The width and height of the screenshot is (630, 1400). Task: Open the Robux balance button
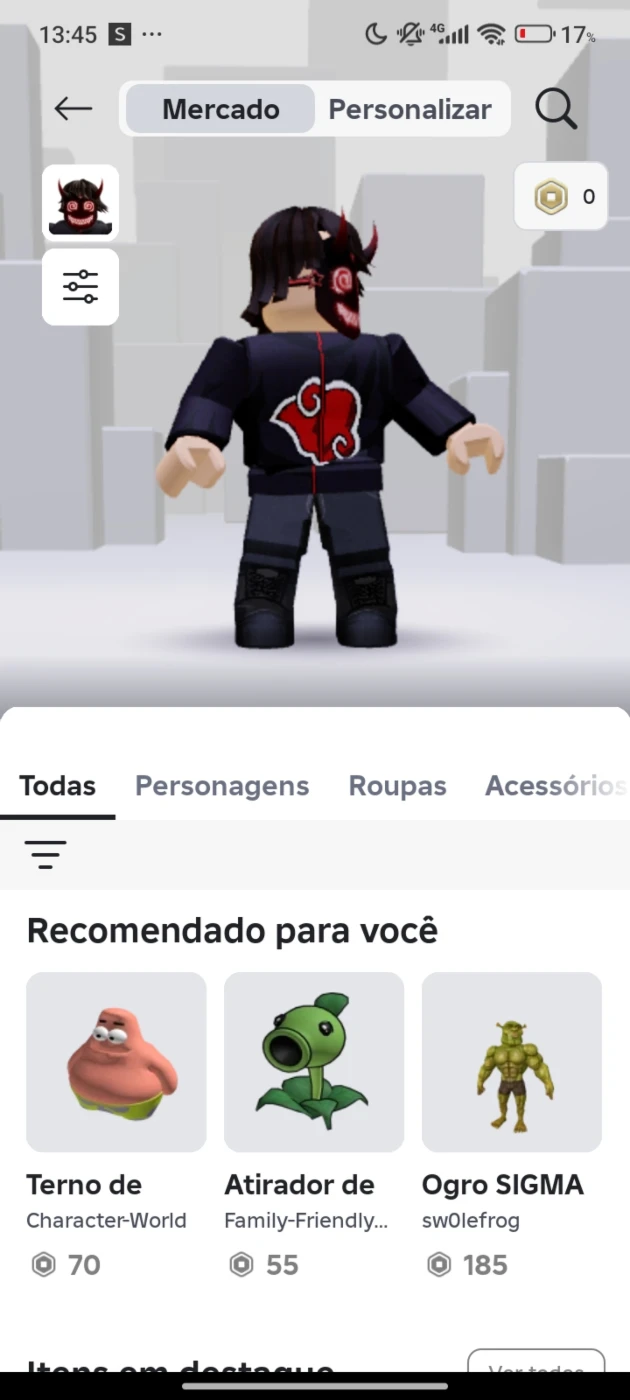click(561, 197)
